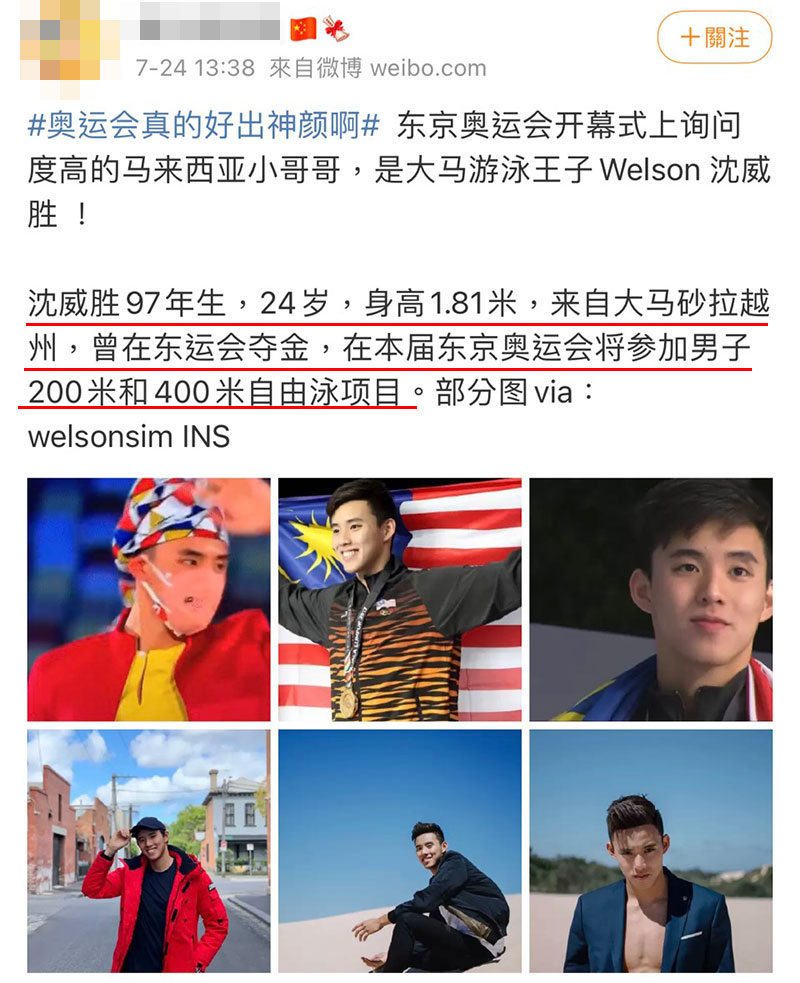Open photo of man in colorful headwear and mask
This screenshot has height=983, width=800.
point(149,599)
